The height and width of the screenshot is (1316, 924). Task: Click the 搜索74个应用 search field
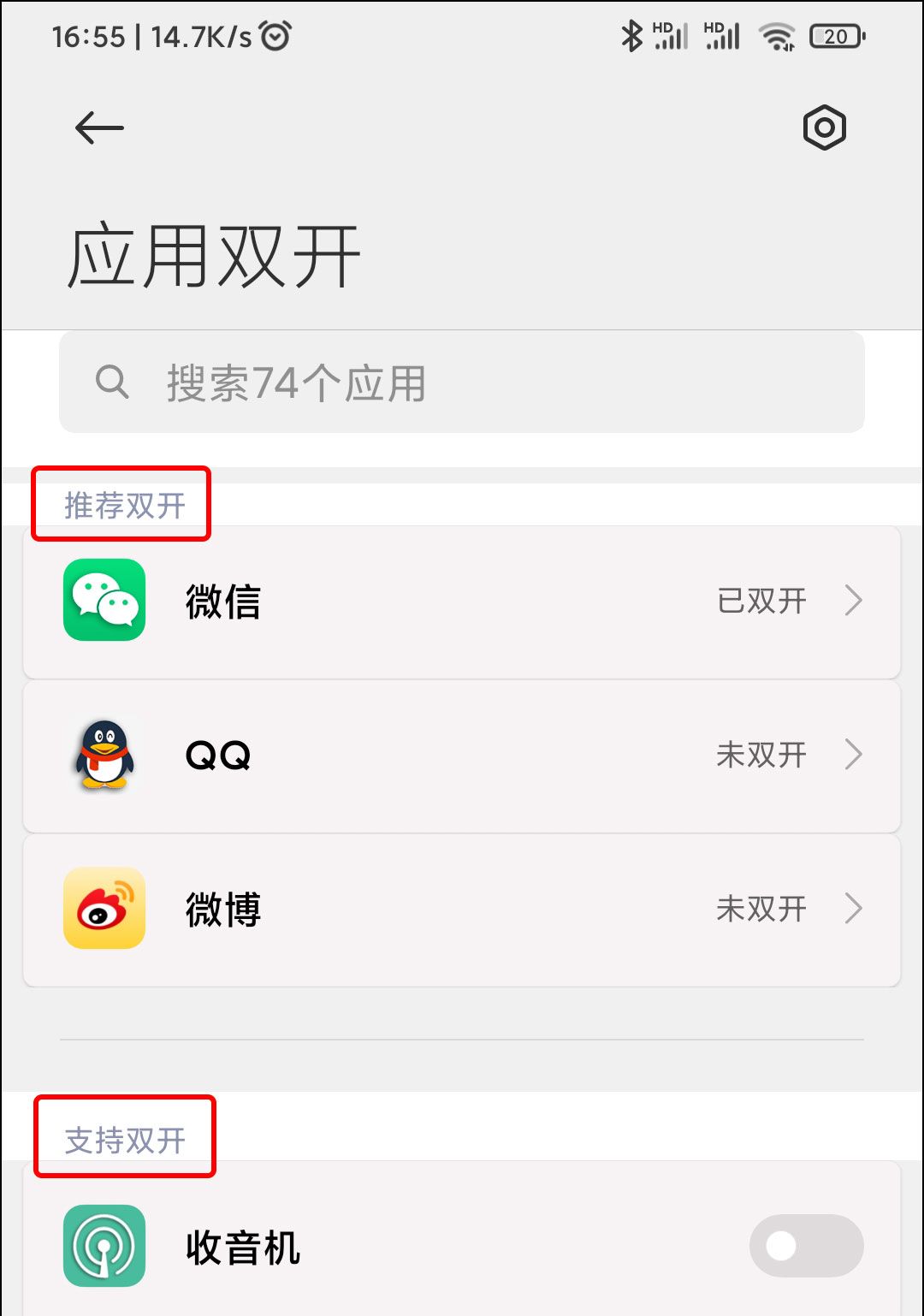[x=462, y=382]
